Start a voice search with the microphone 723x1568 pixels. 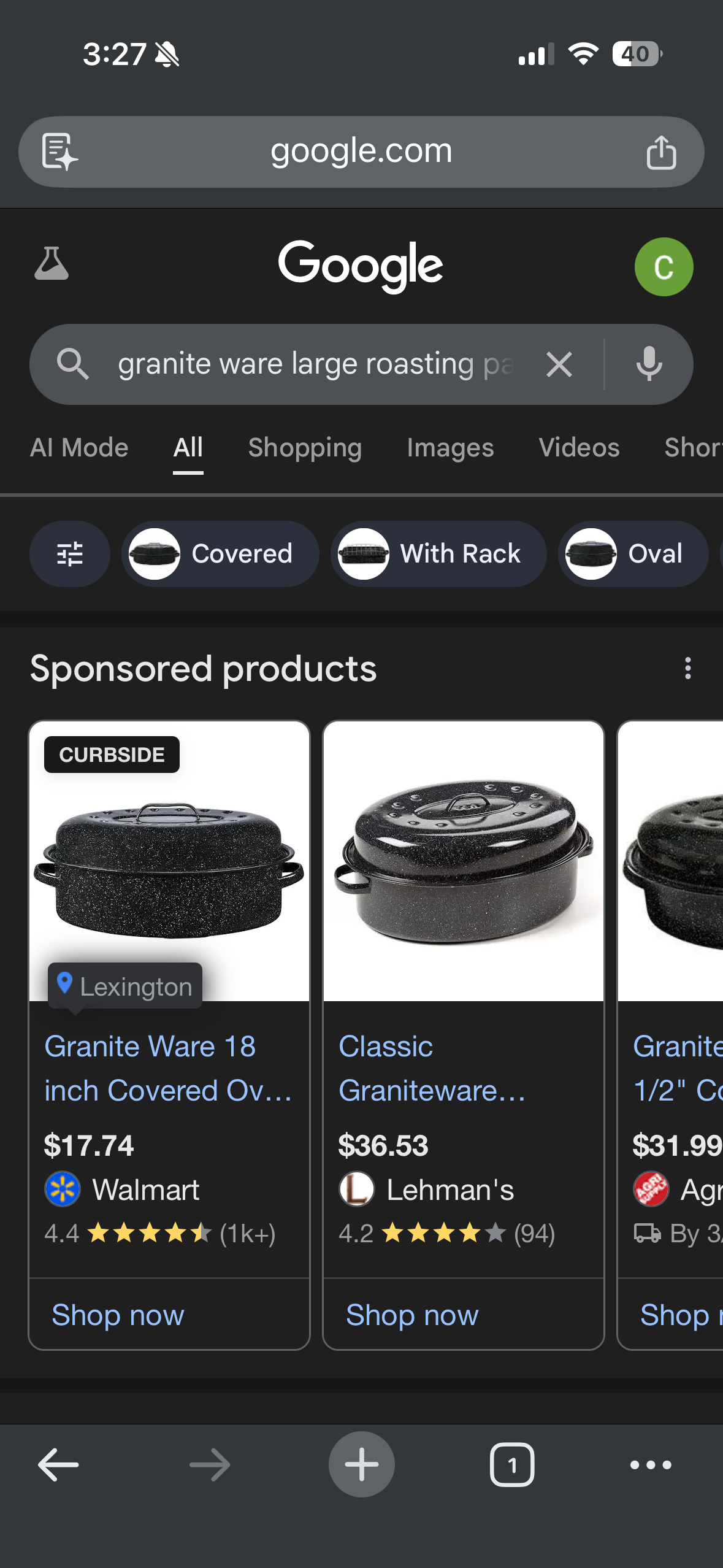[649, 364]
